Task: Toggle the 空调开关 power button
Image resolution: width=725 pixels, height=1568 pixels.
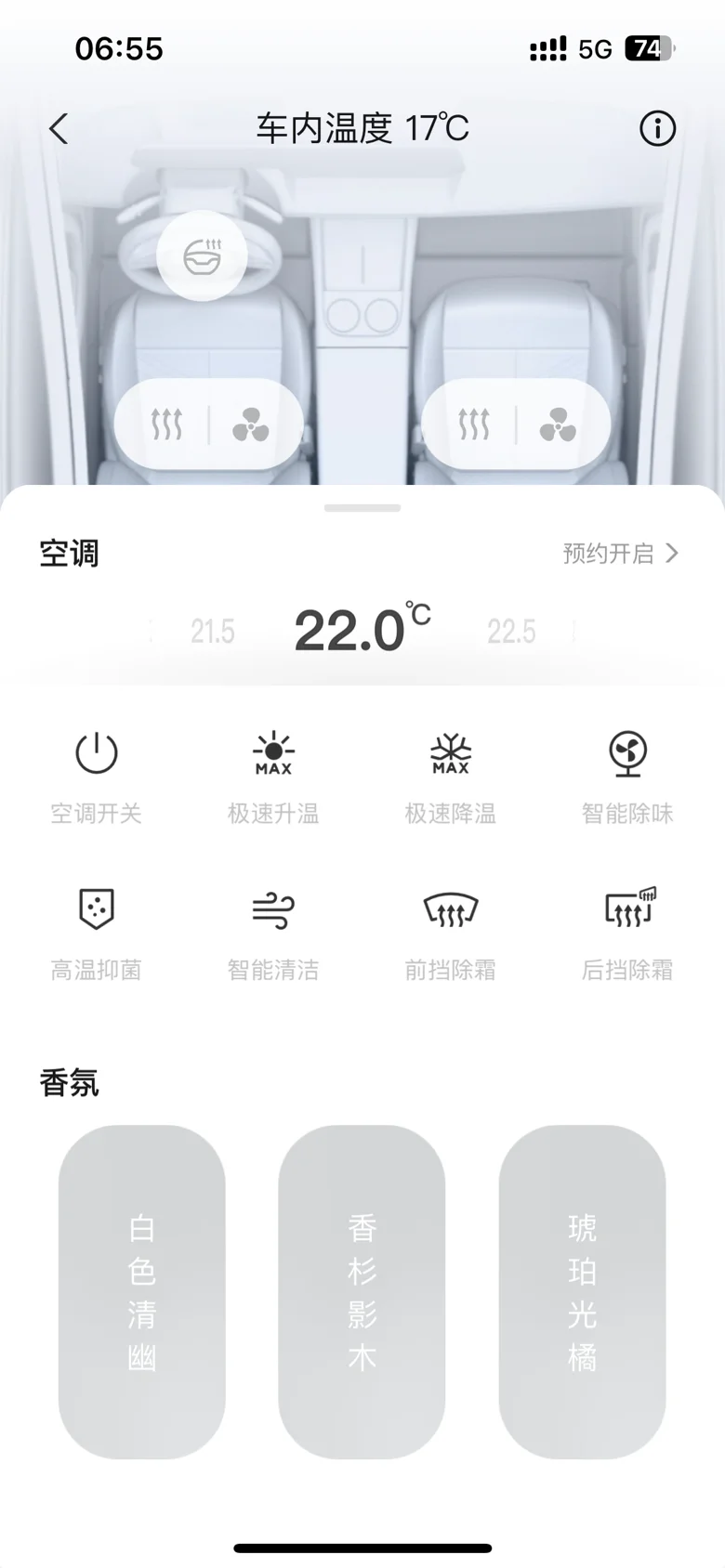Action: [x=97, y=753]
